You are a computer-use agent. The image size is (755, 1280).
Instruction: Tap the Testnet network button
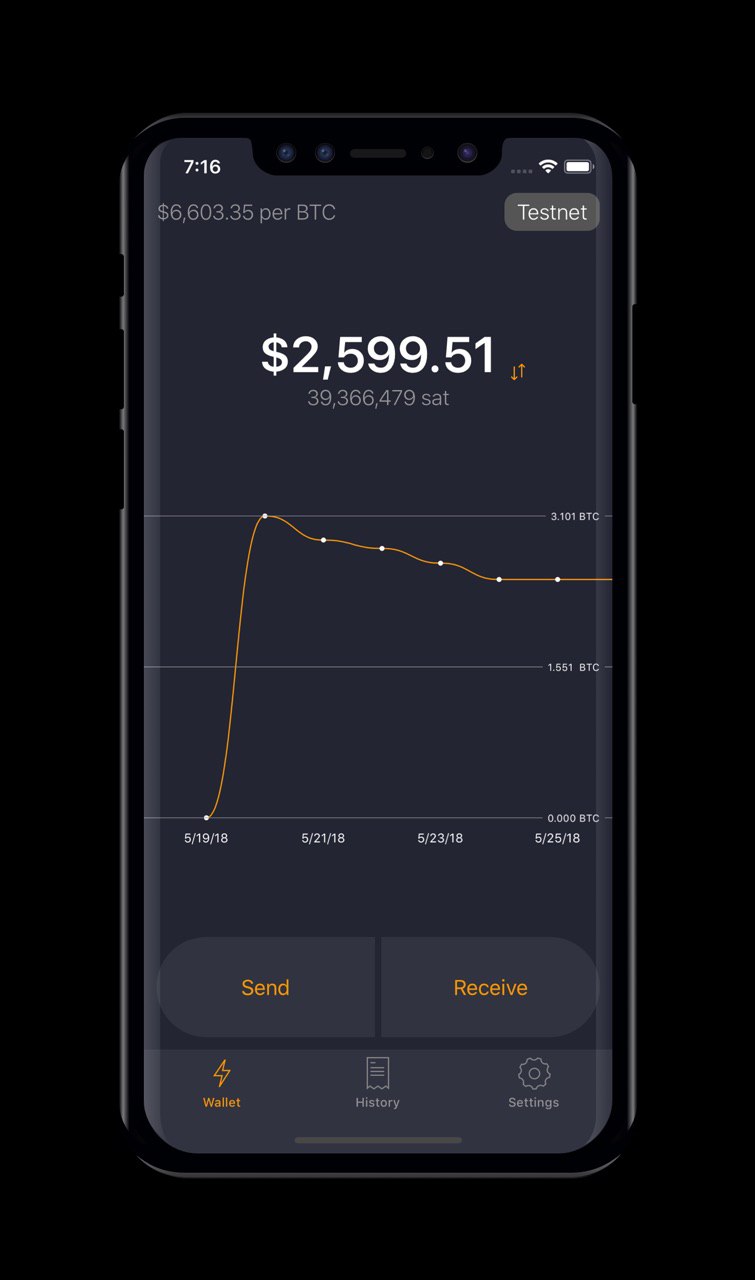pyautogui.click(x=551, y=212)
